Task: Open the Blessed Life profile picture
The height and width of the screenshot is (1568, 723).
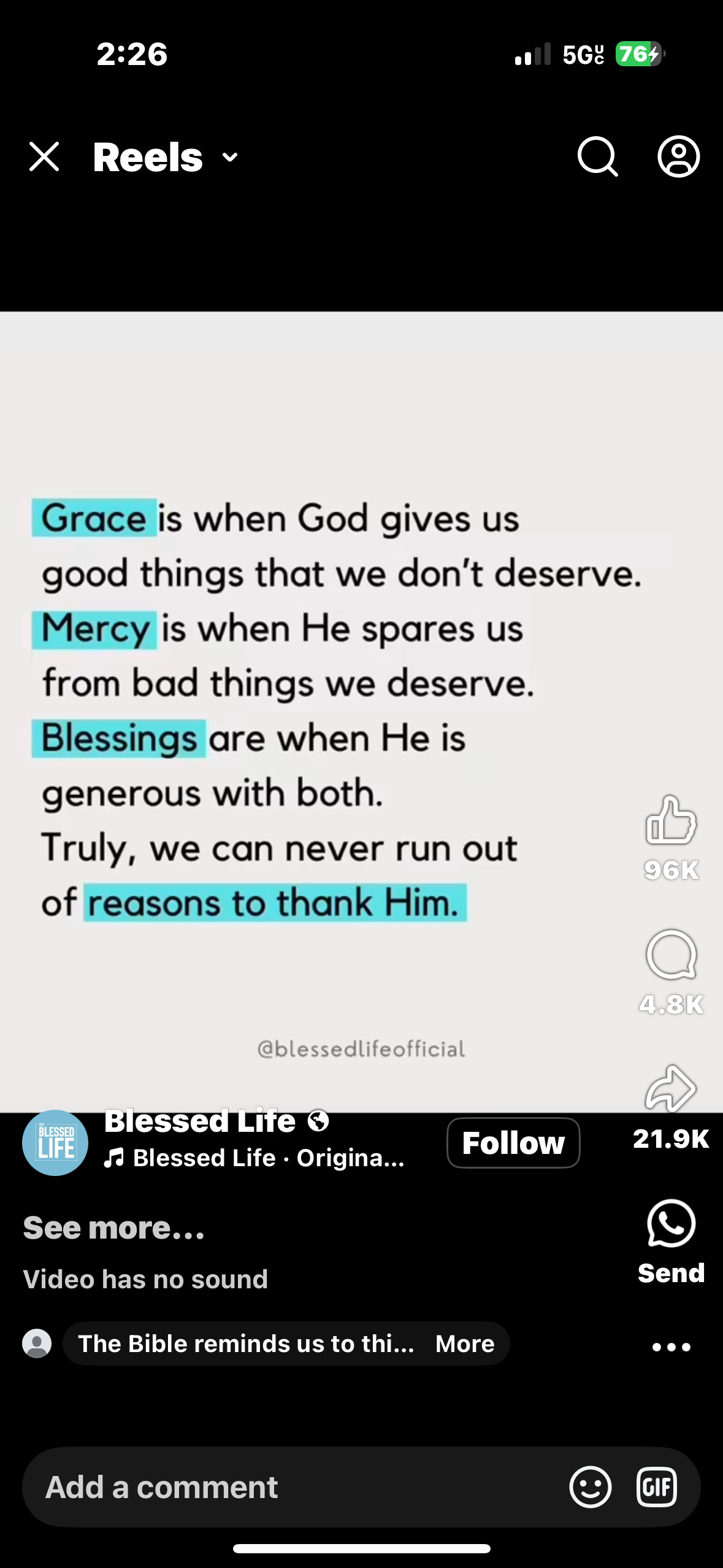Action: click(x=55, y=1143)
